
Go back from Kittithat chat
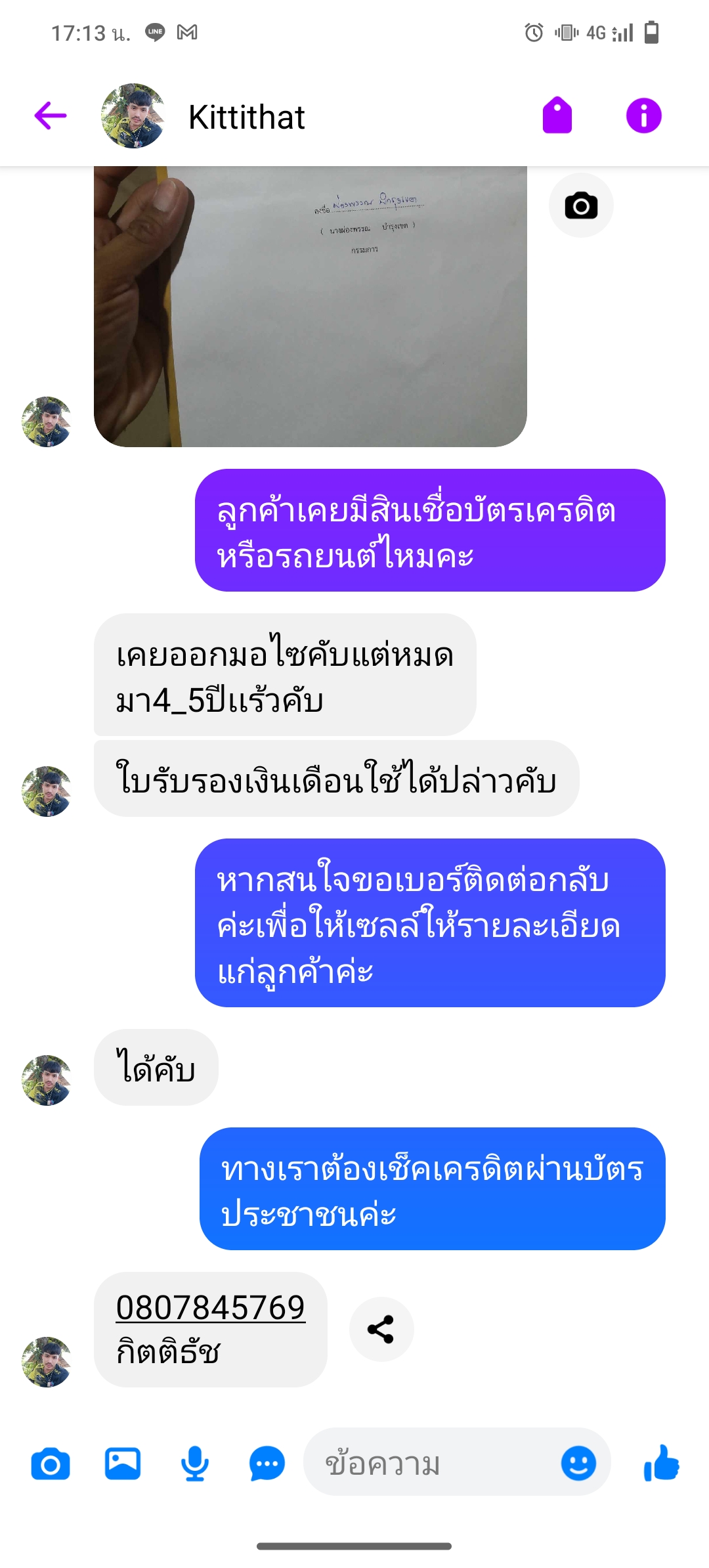[x=51, y=116]
